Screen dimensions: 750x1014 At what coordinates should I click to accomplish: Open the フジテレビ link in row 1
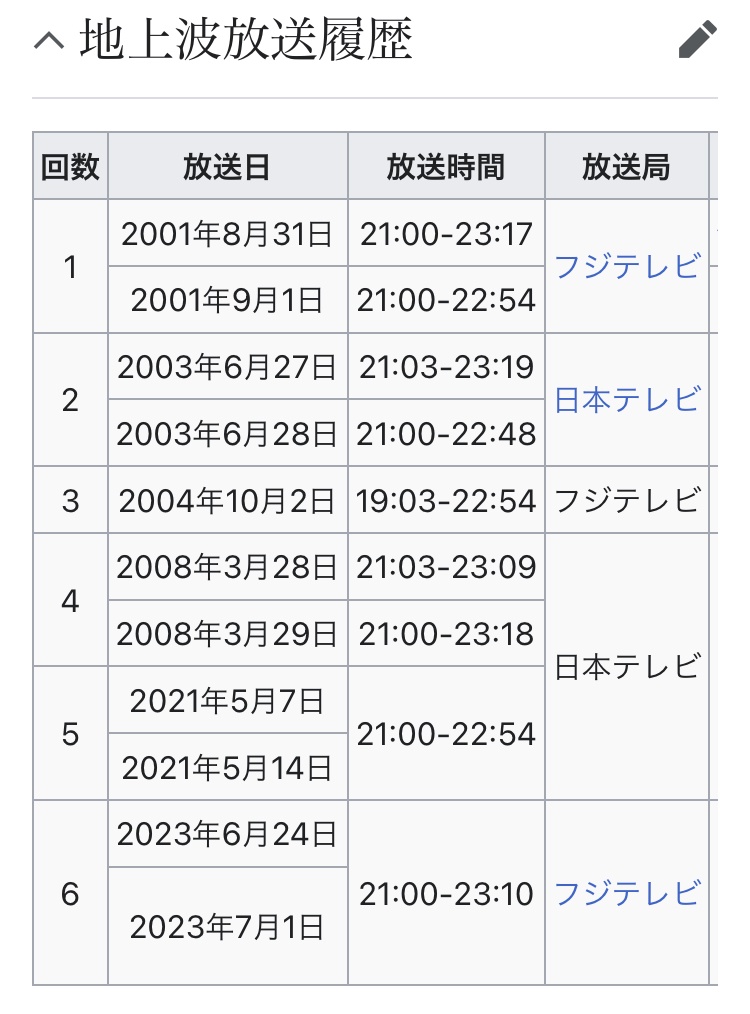627,267
